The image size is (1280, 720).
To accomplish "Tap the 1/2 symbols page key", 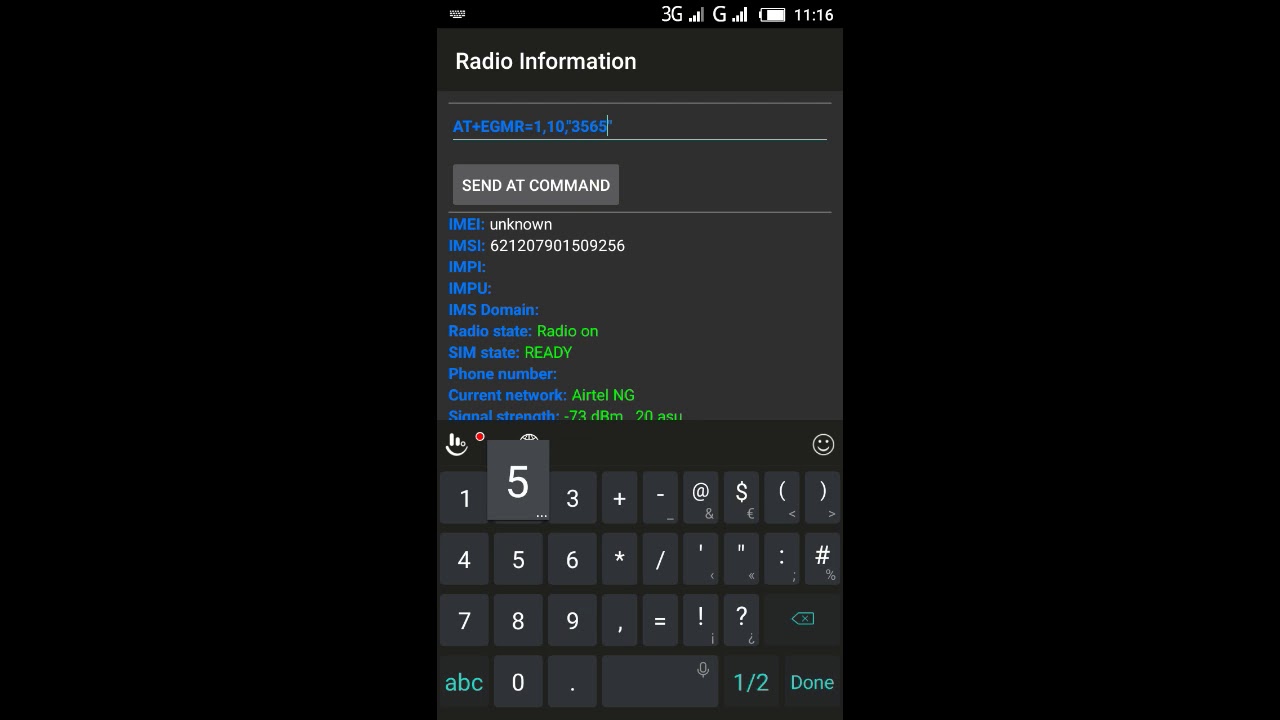I will [x=750, y=682].
